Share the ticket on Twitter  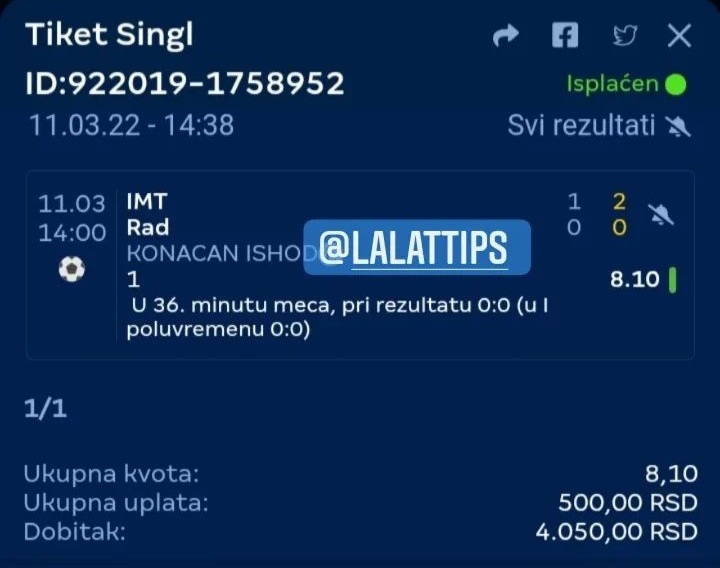point(624,37)
